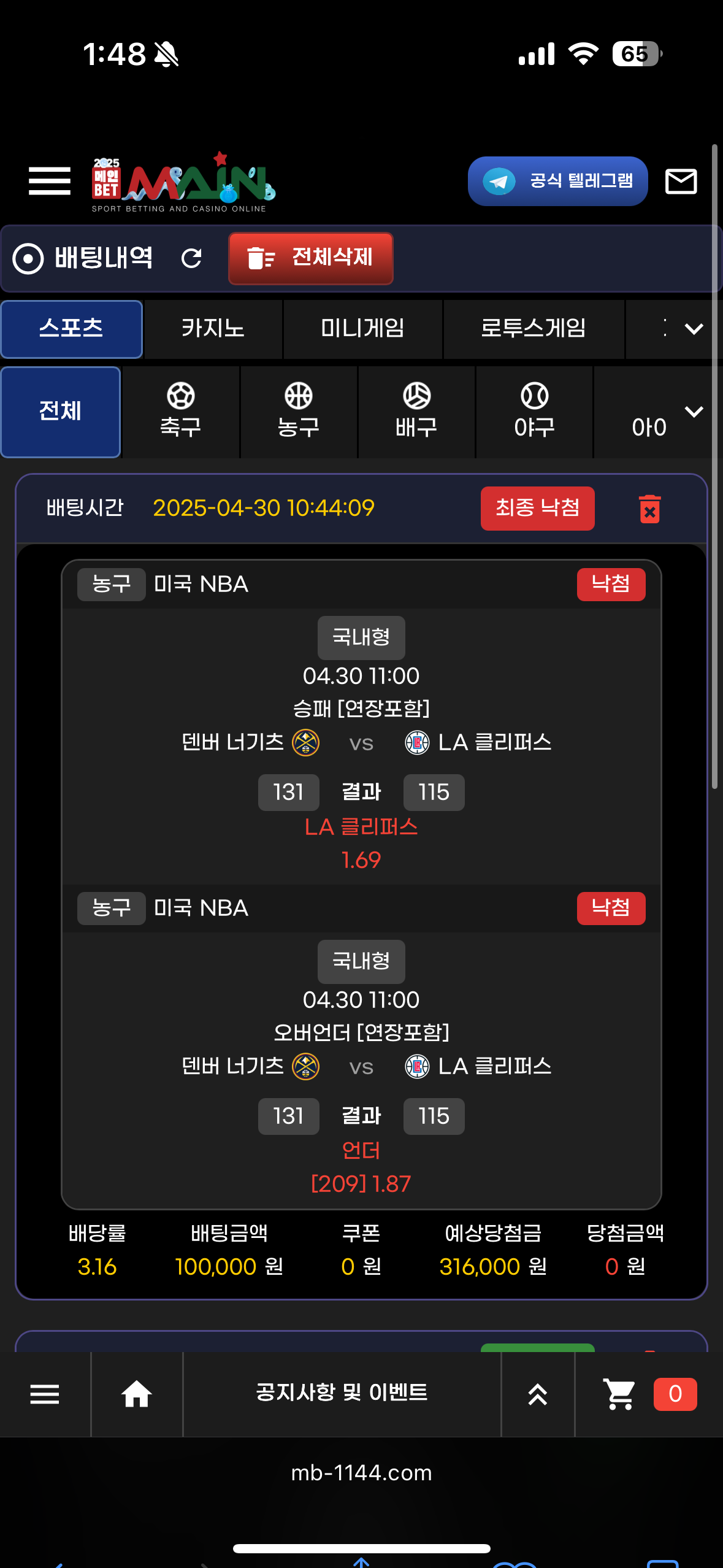Go to the home page
The width and height of the screenshot is (723, 1568).
[x=137, y=1394]
